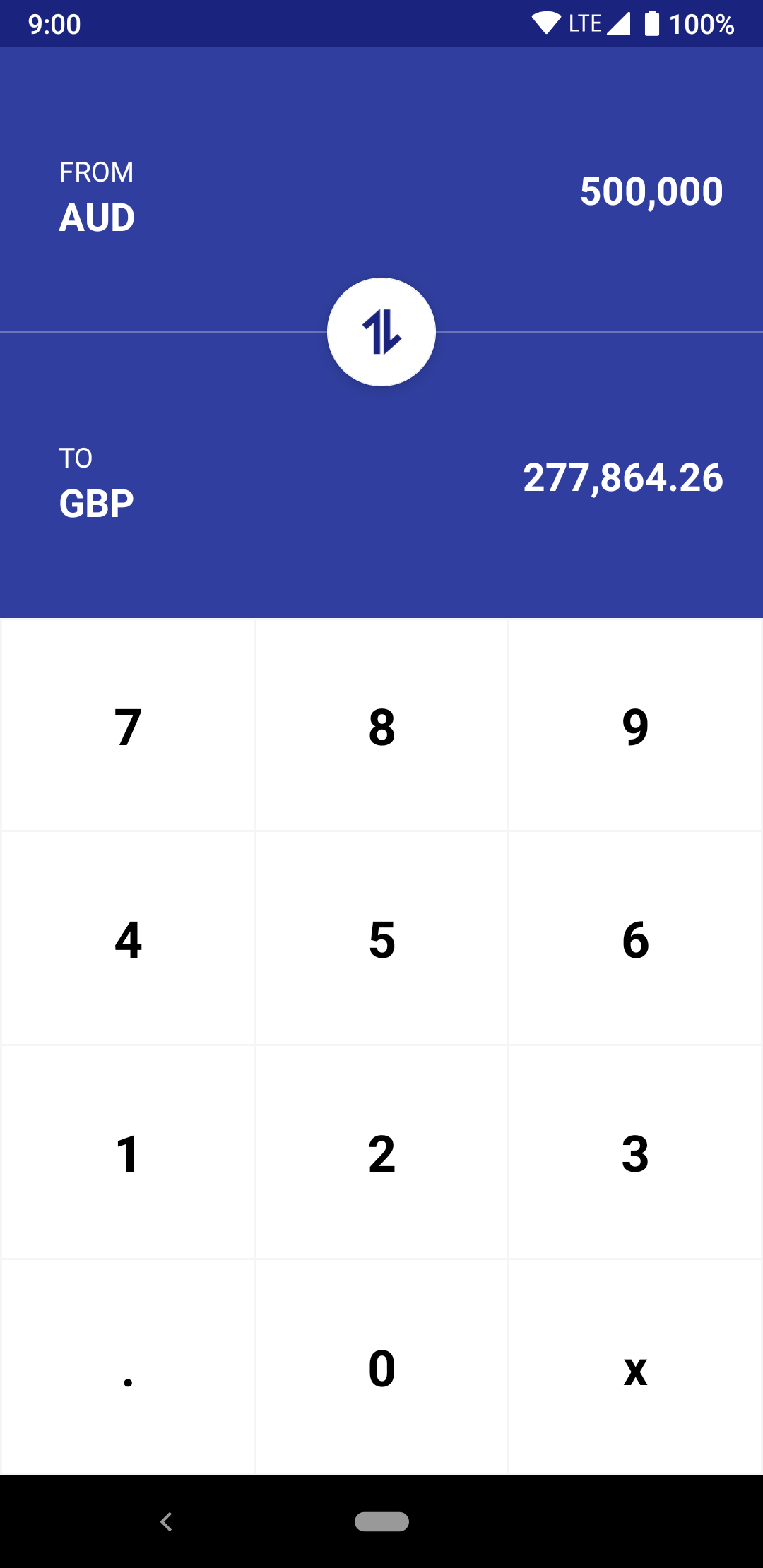The height and width of the screenshot is (1568, 763).
Task: Change the TO currency GBP
Action: pos(97,503)
